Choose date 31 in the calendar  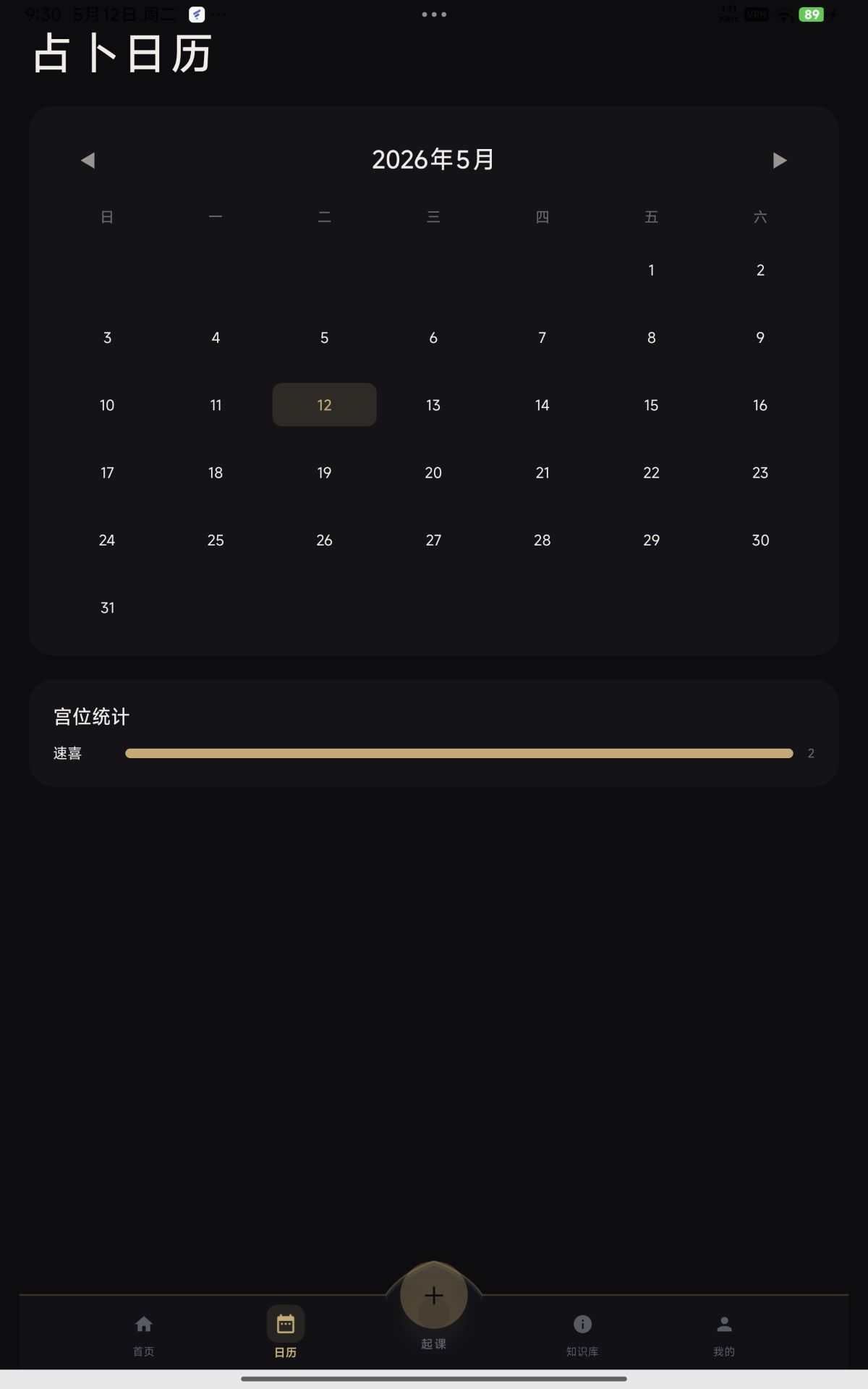107,608
